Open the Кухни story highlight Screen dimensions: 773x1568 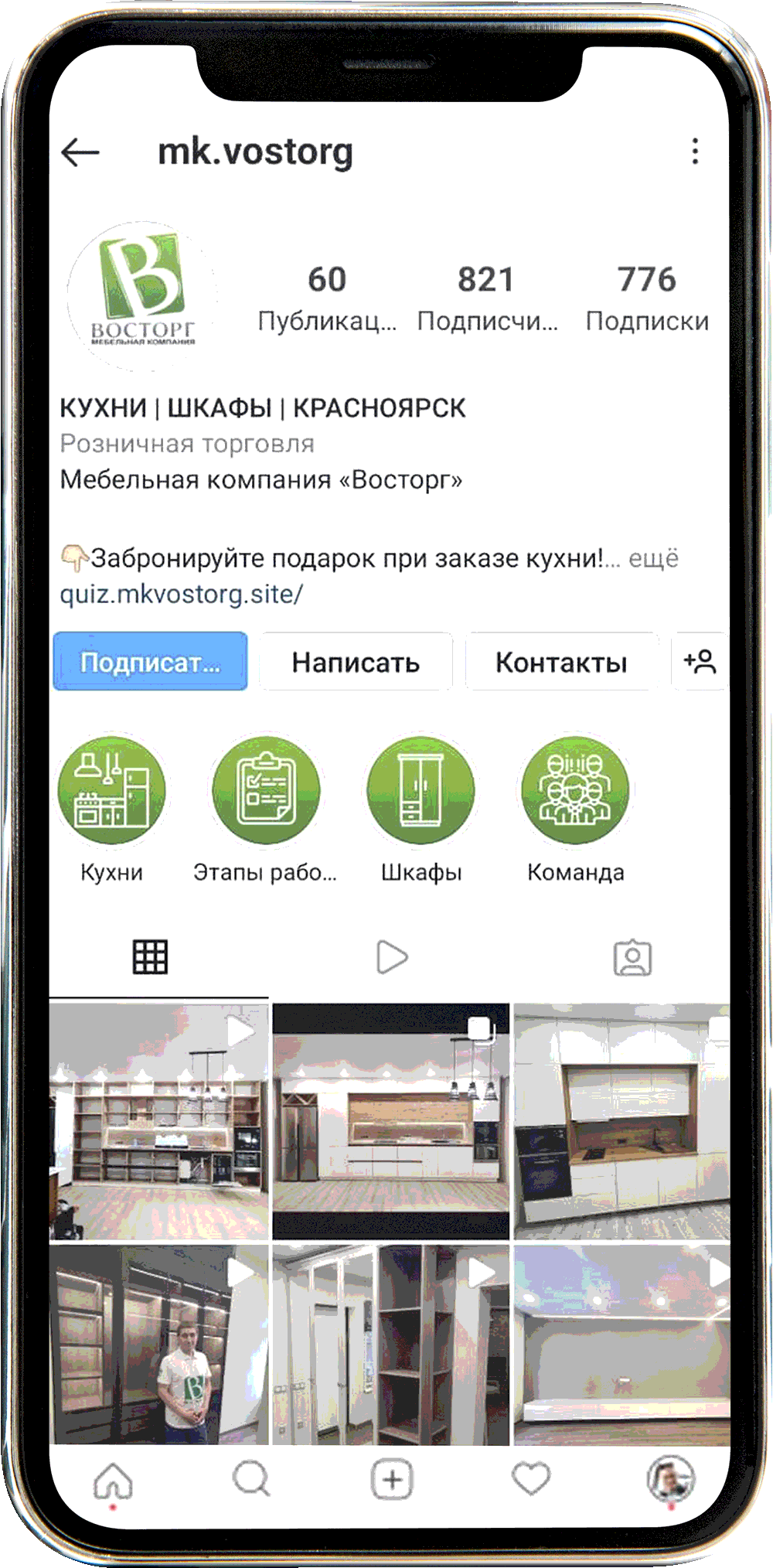point(112,791)
